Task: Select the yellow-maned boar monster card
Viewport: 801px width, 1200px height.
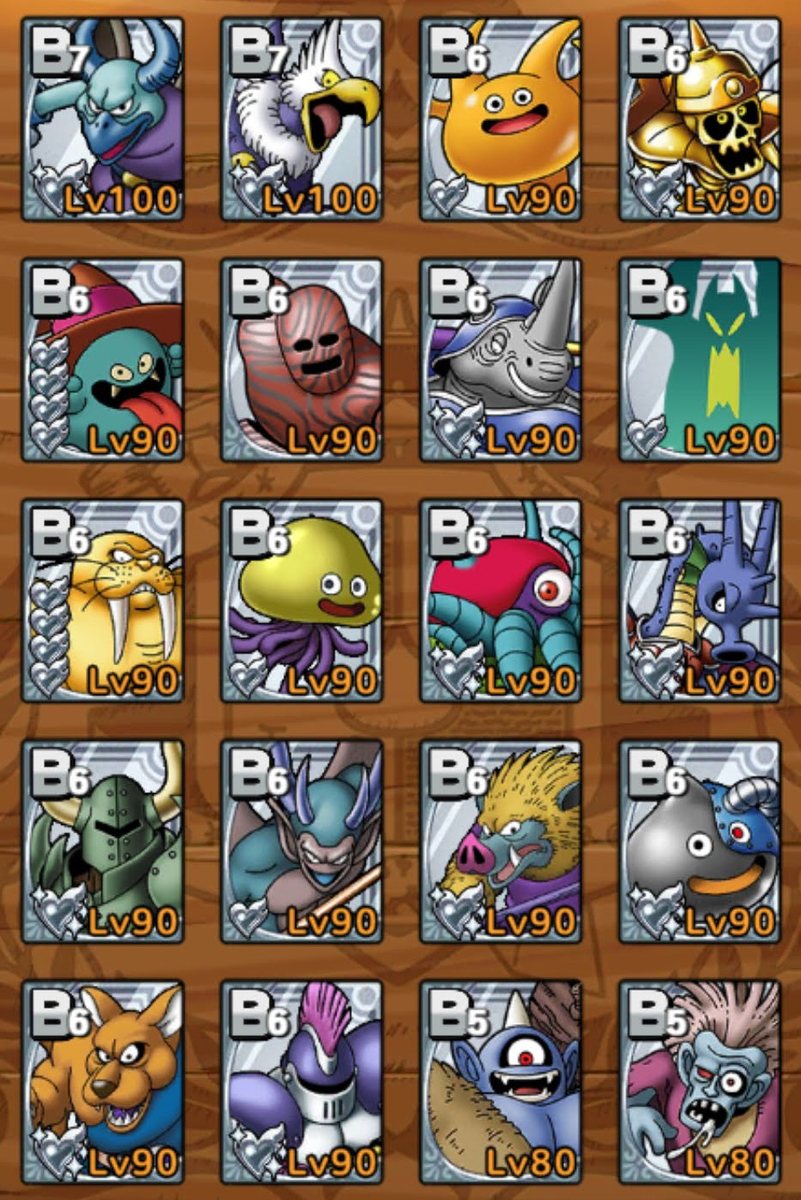Action: pos(501,840)
